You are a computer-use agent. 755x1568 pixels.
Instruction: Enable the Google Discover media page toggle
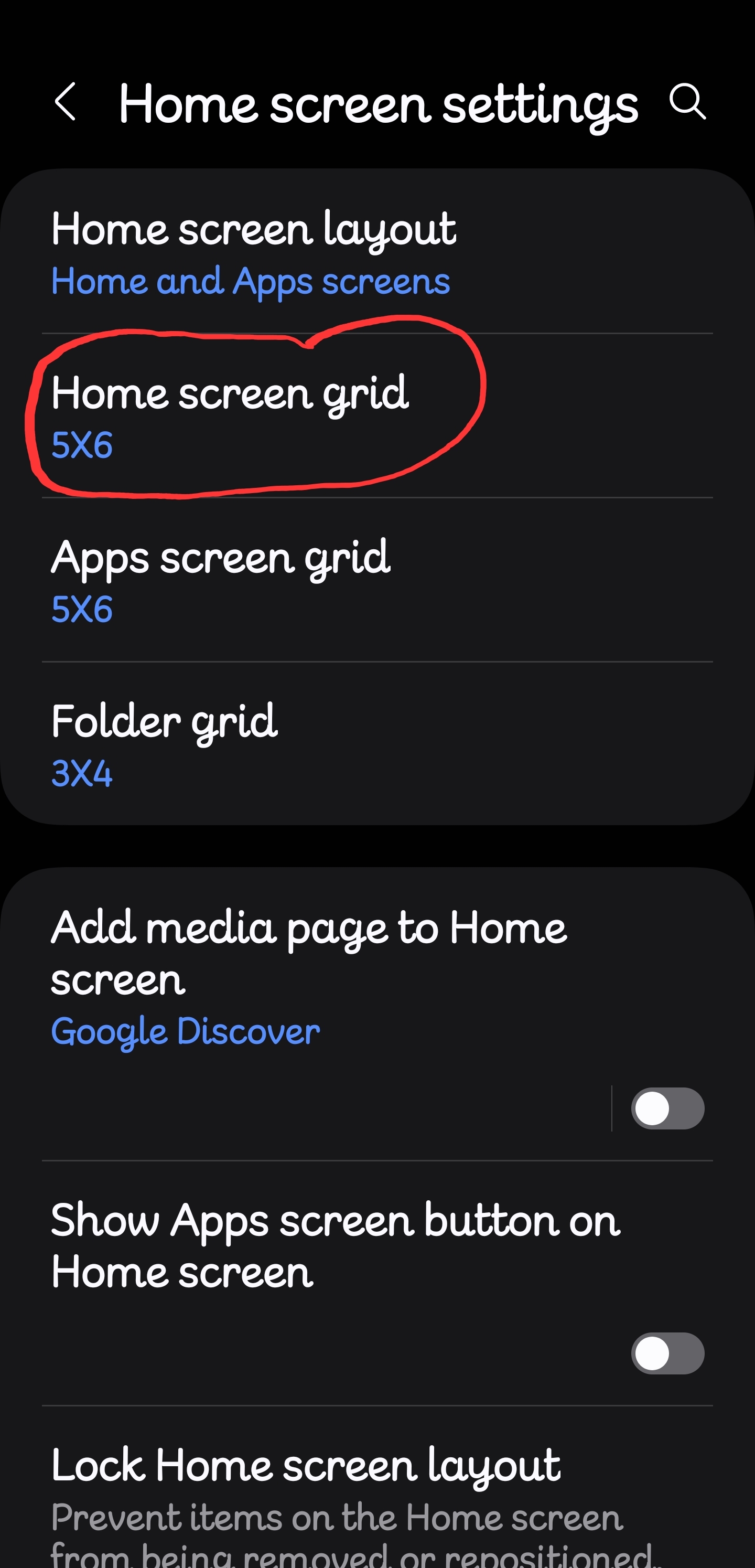click(x=667, y=1108)
